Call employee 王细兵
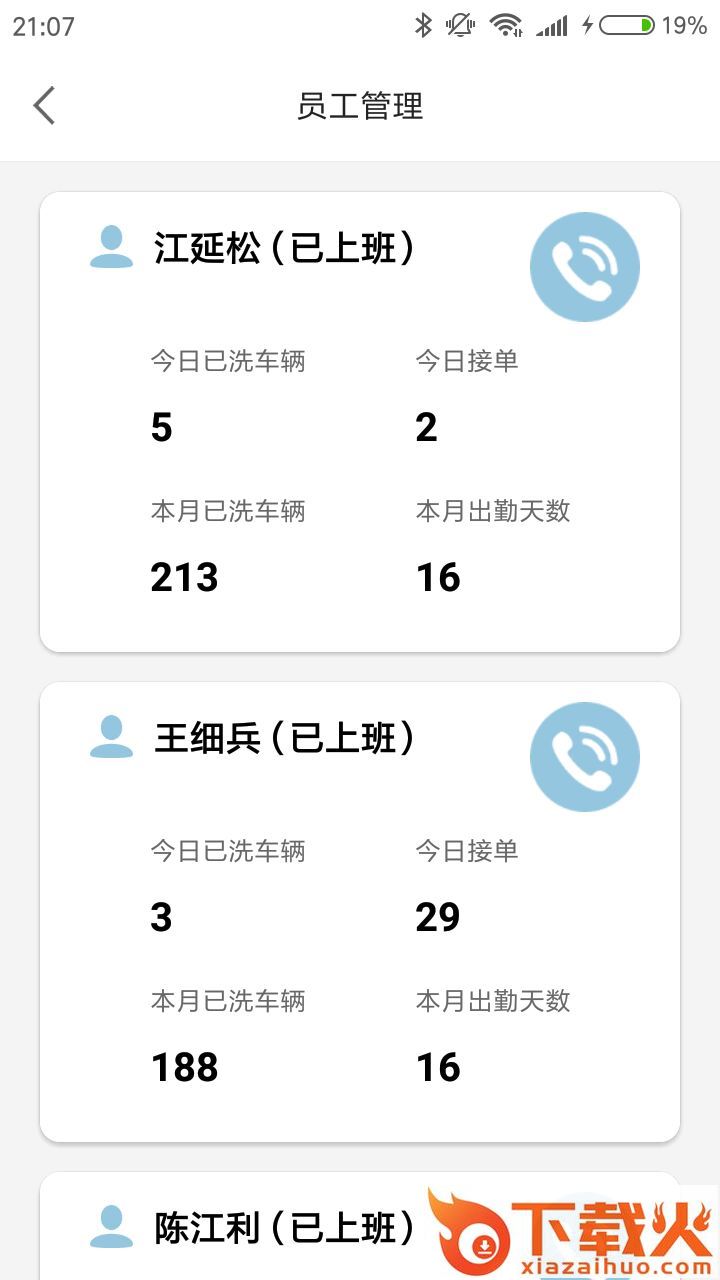Screen dimensions: 720x1280 pos(584,757)
